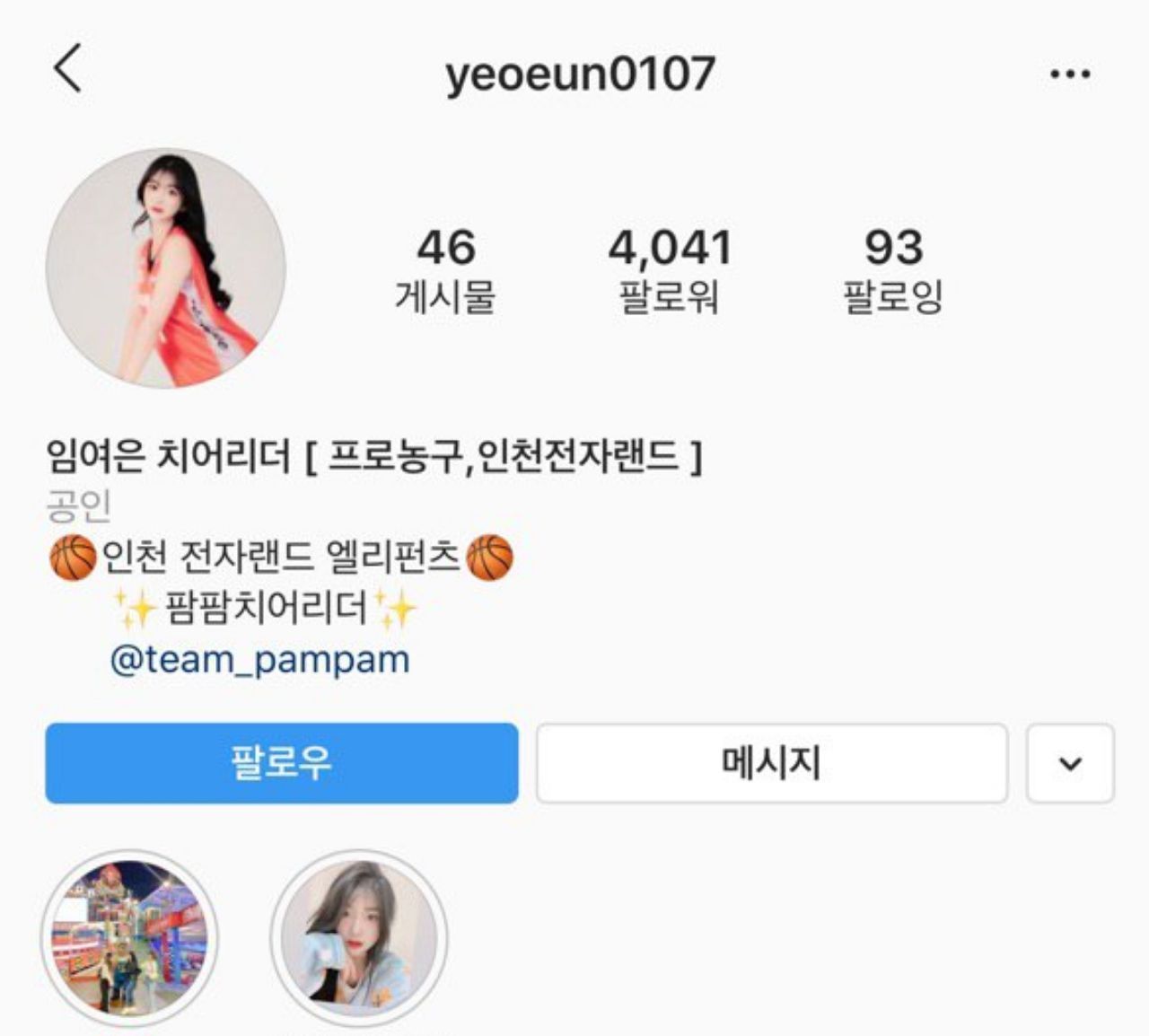This screenshot has width=1149, height=1036.
Task: Open the three-dot overflow menu
Action: pyautogui.click(x=1070, y=74)
